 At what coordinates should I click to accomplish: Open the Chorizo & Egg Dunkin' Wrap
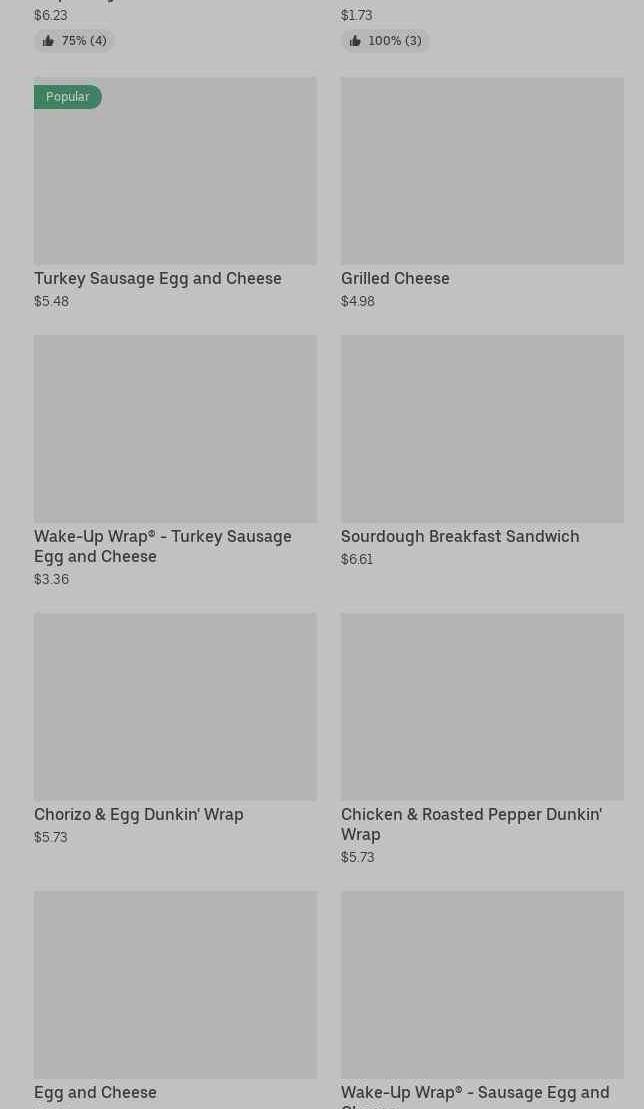pyautogui.click(x=175, y=729)
